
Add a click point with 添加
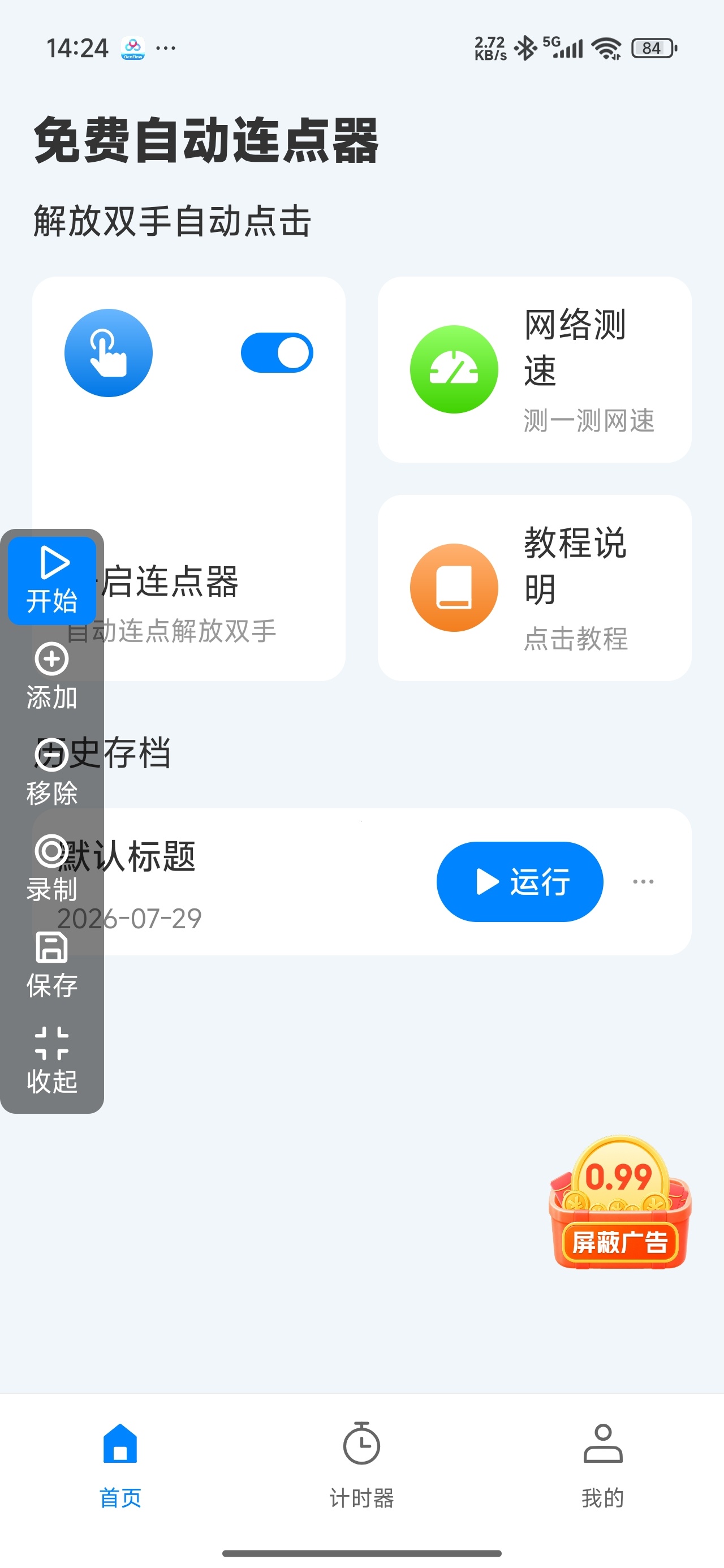point(52,677)
